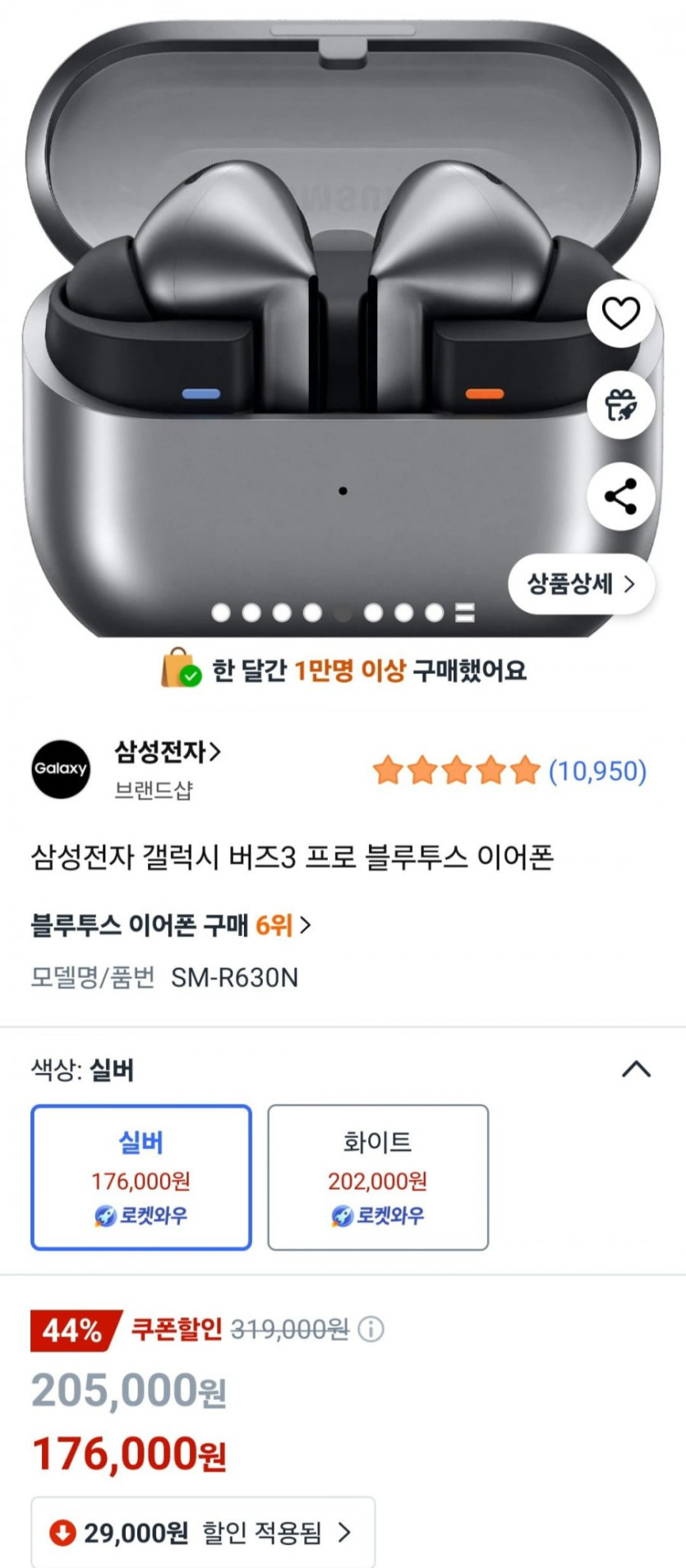Image resolution: width=686 pixels, height=1568 pixels.
Task: Select the 화이트 color option
Action: [x=378, y=1177]
